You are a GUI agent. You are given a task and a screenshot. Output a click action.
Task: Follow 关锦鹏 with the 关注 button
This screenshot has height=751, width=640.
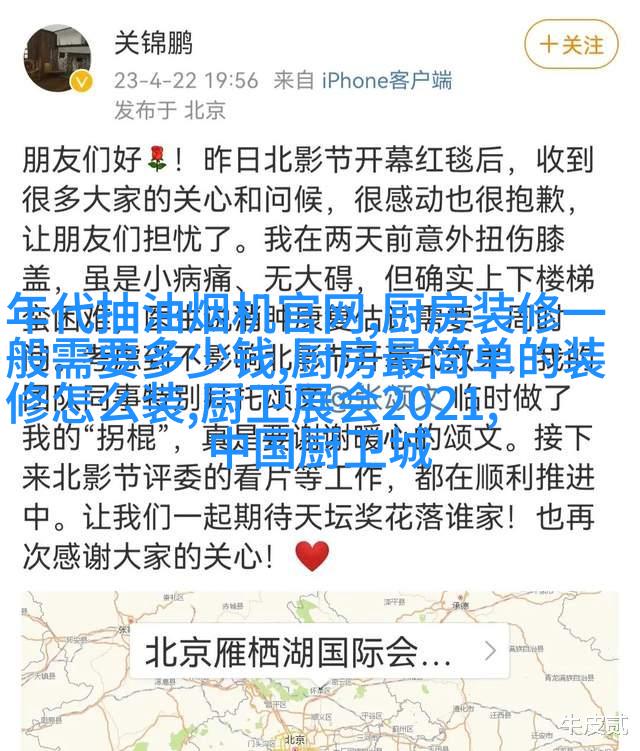572,44
